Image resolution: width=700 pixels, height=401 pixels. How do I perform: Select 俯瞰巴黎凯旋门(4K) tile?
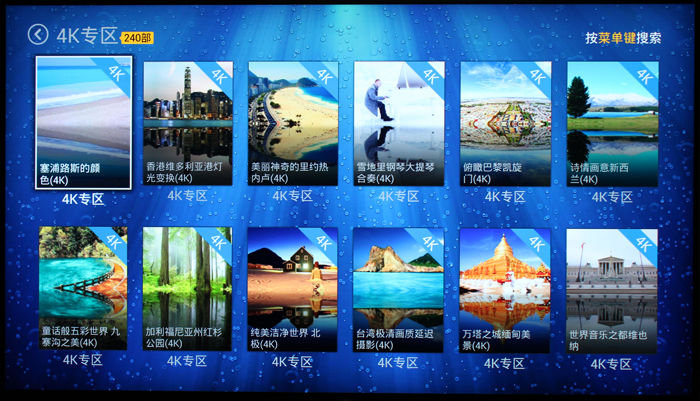pyautogui.click(x=505, y=122)
